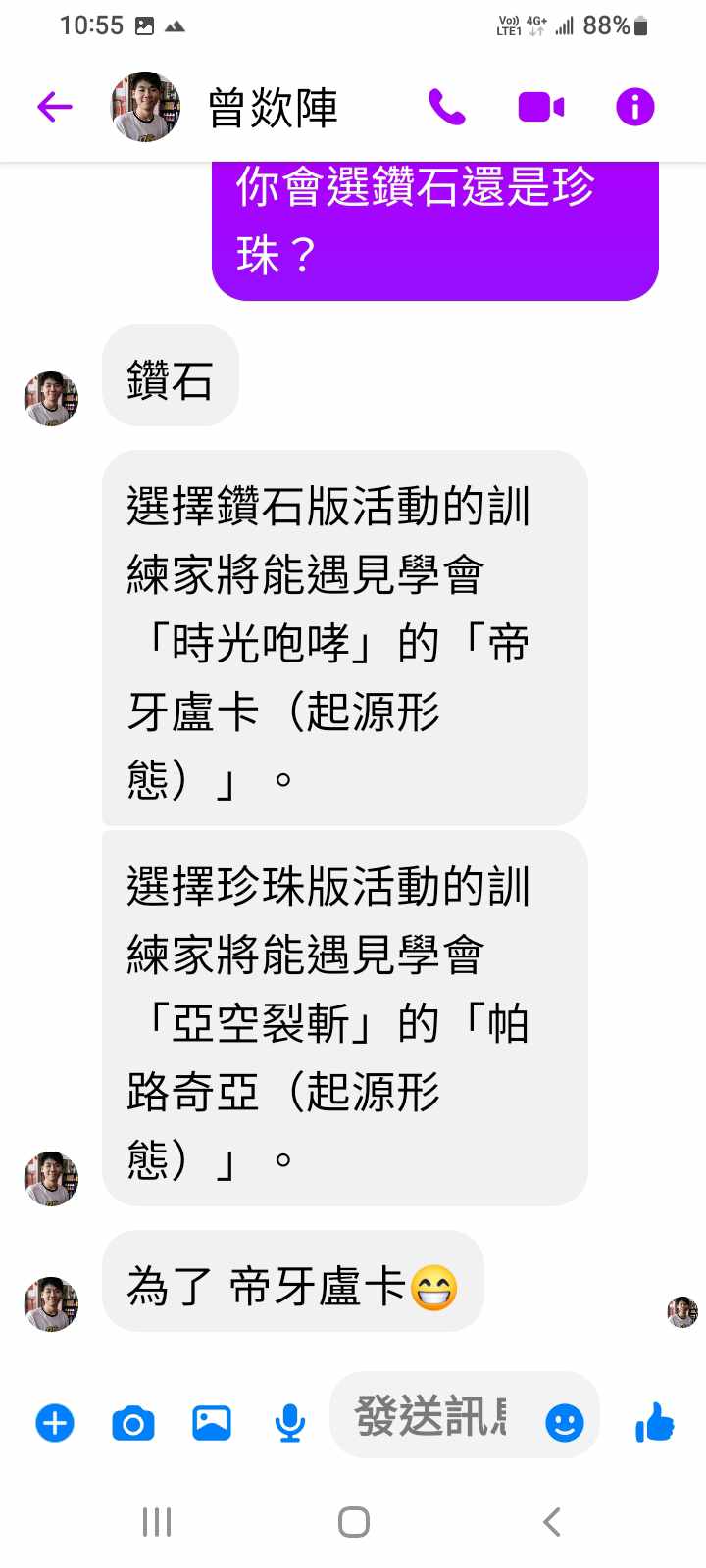
Task: Send a thumbs-up like
Action: [654, 1421]
